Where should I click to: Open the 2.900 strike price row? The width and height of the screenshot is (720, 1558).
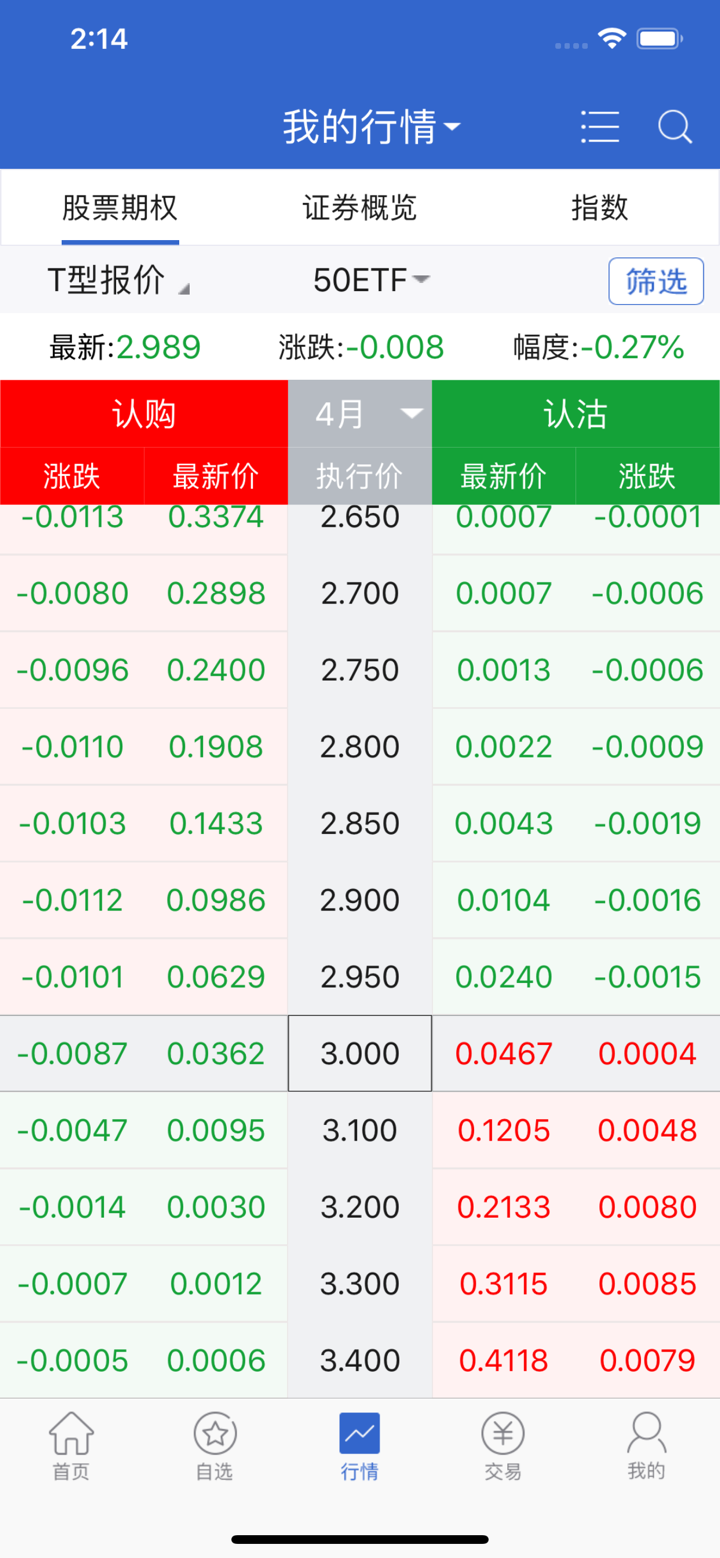click(x=360, y=900)
